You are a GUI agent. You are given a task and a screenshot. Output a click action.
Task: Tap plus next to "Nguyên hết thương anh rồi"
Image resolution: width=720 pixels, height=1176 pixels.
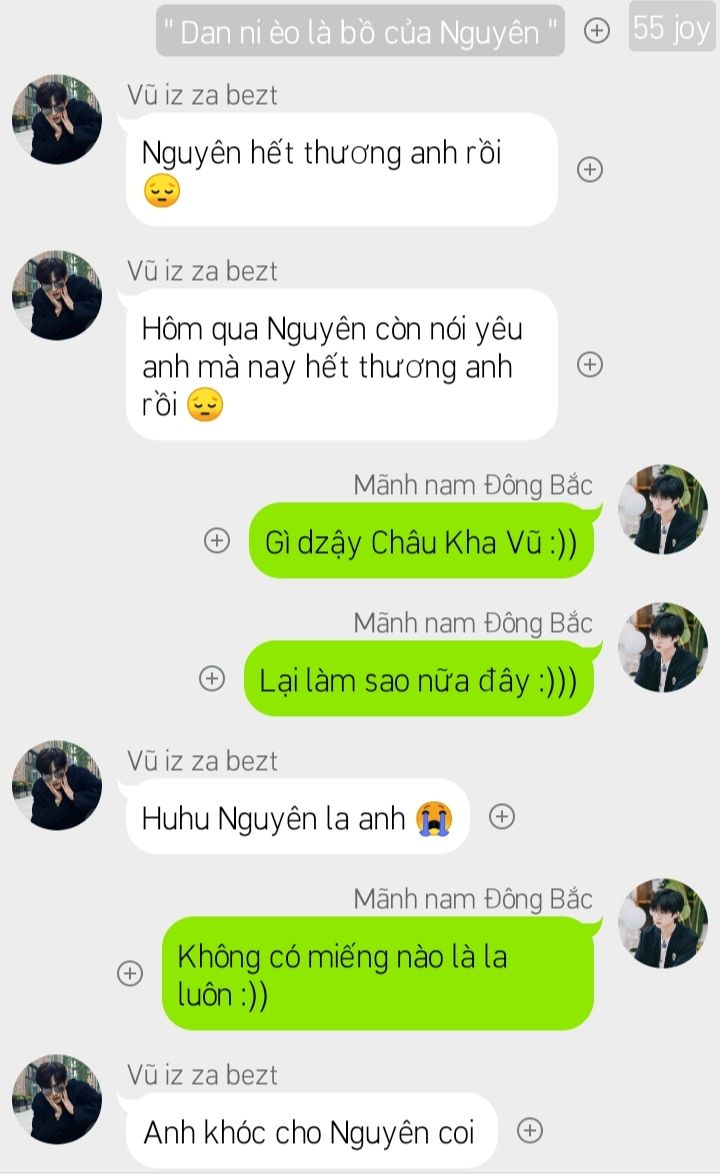click(x=590, y=170)
